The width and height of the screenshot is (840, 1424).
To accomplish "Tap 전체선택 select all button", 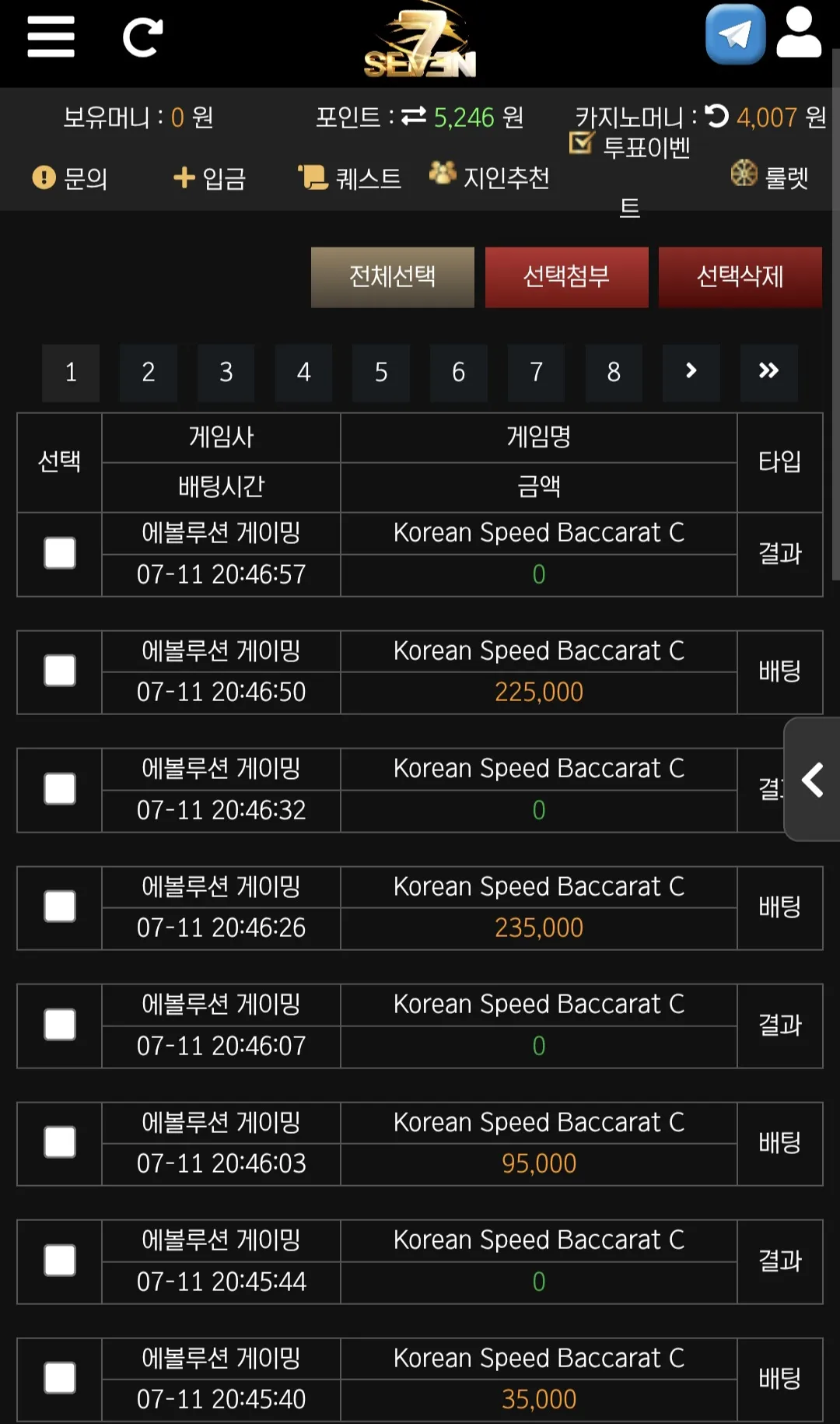I will click(393, 277).
